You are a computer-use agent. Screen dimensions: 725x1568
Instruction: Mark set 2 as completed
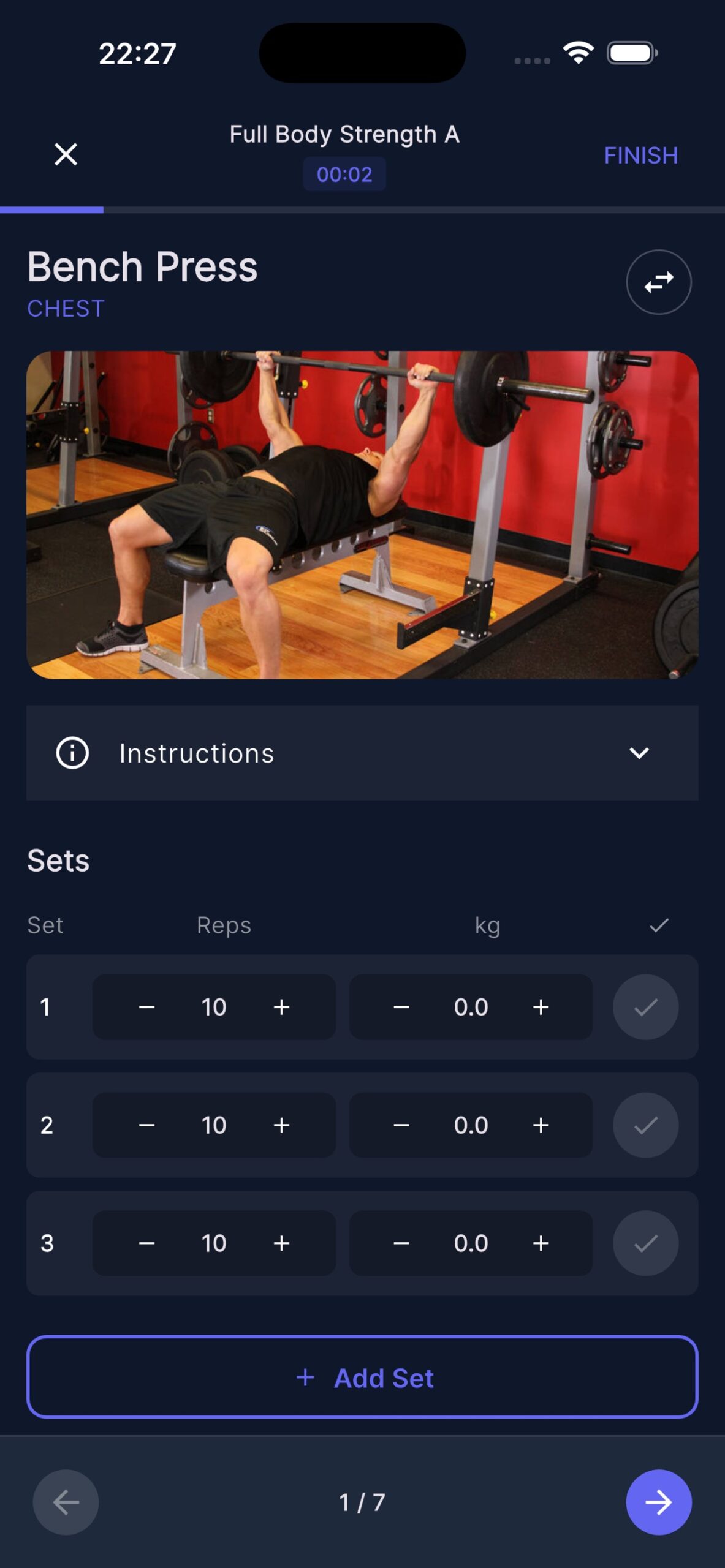click(646, 1125)
